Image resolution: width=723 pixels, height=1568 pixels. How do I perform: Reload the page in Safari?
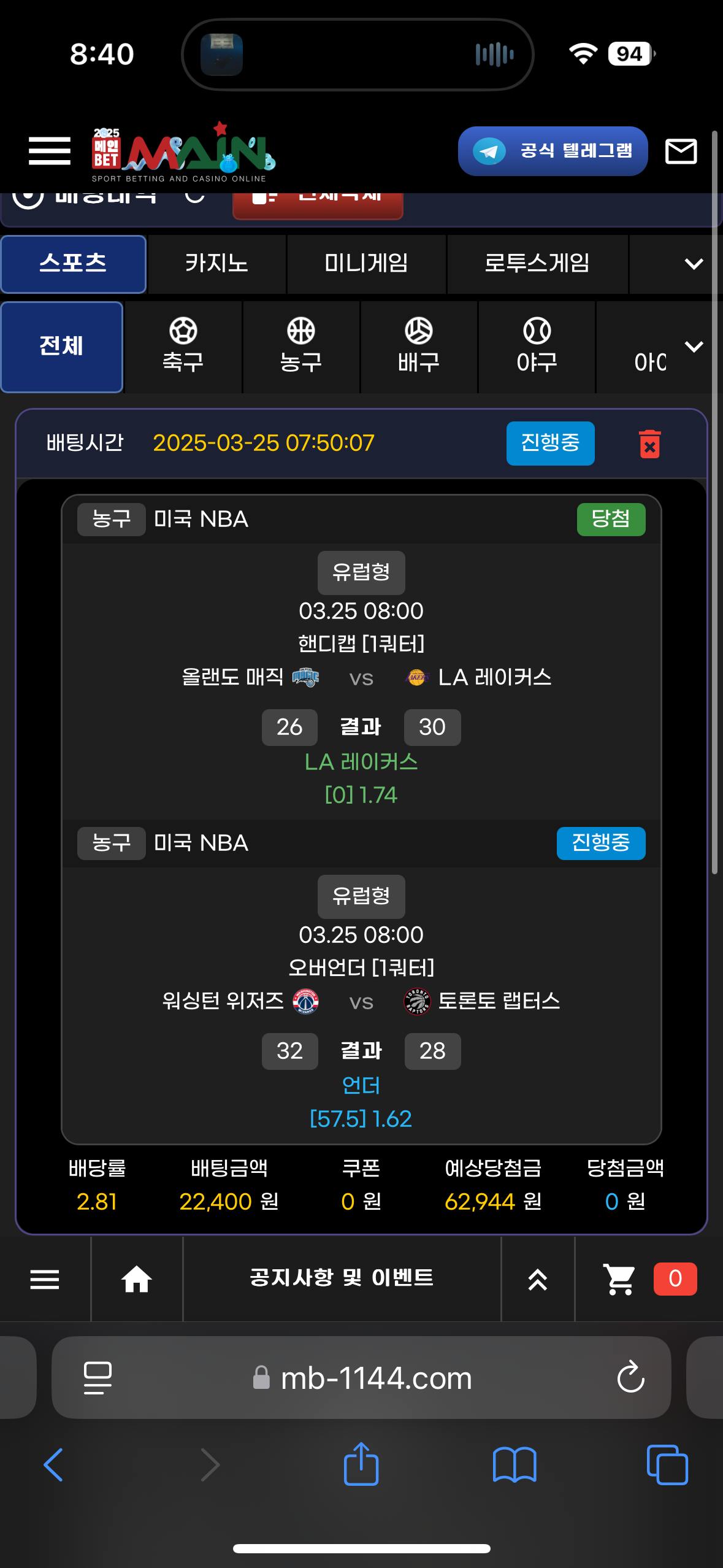click(x=630, y=1378)
